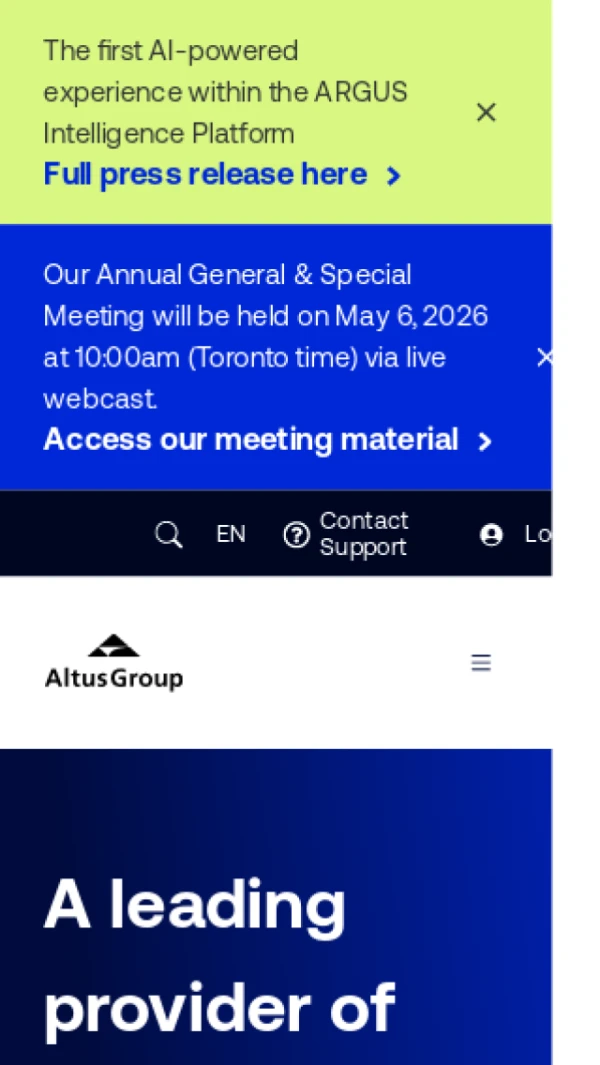Open the hamburger menu
Image resolution: width=600 pixels, height=1065 pixels.
pos(481,662)
